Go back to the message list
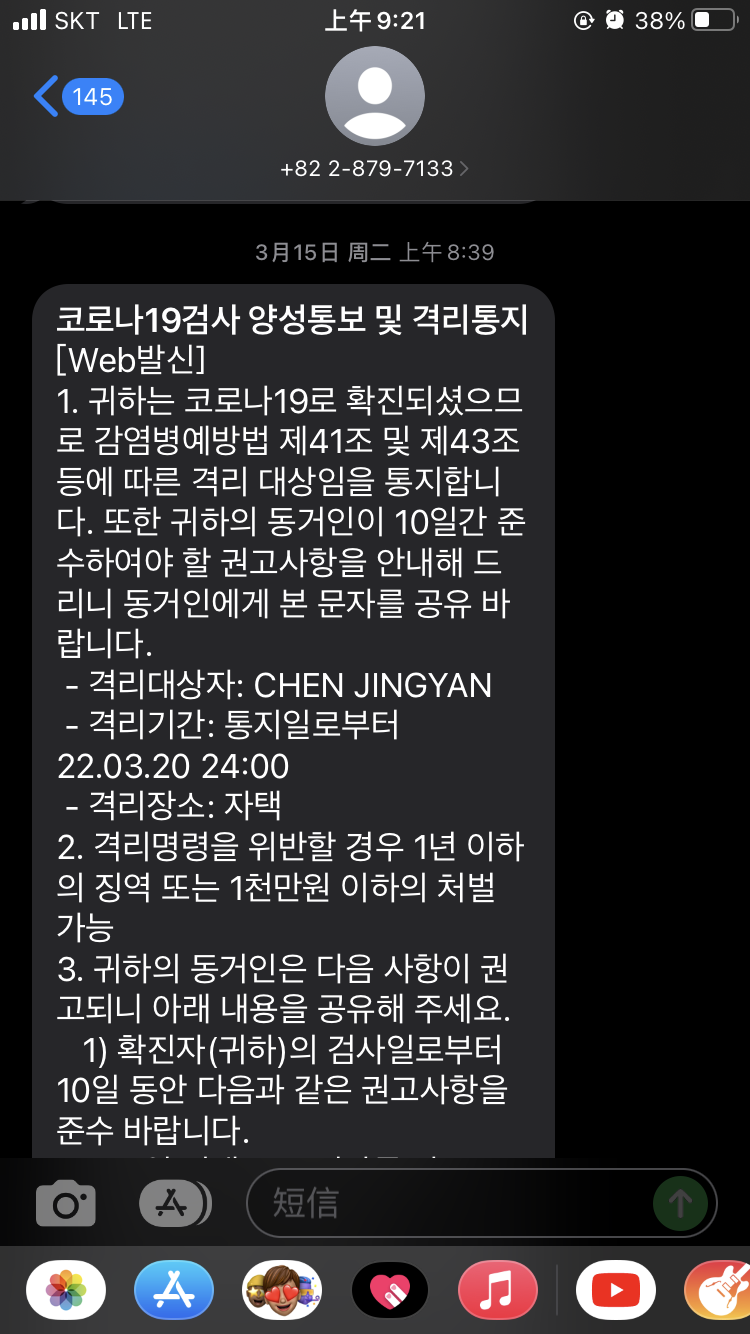This screenshot has width=750, height=1334. click(78, 97)
